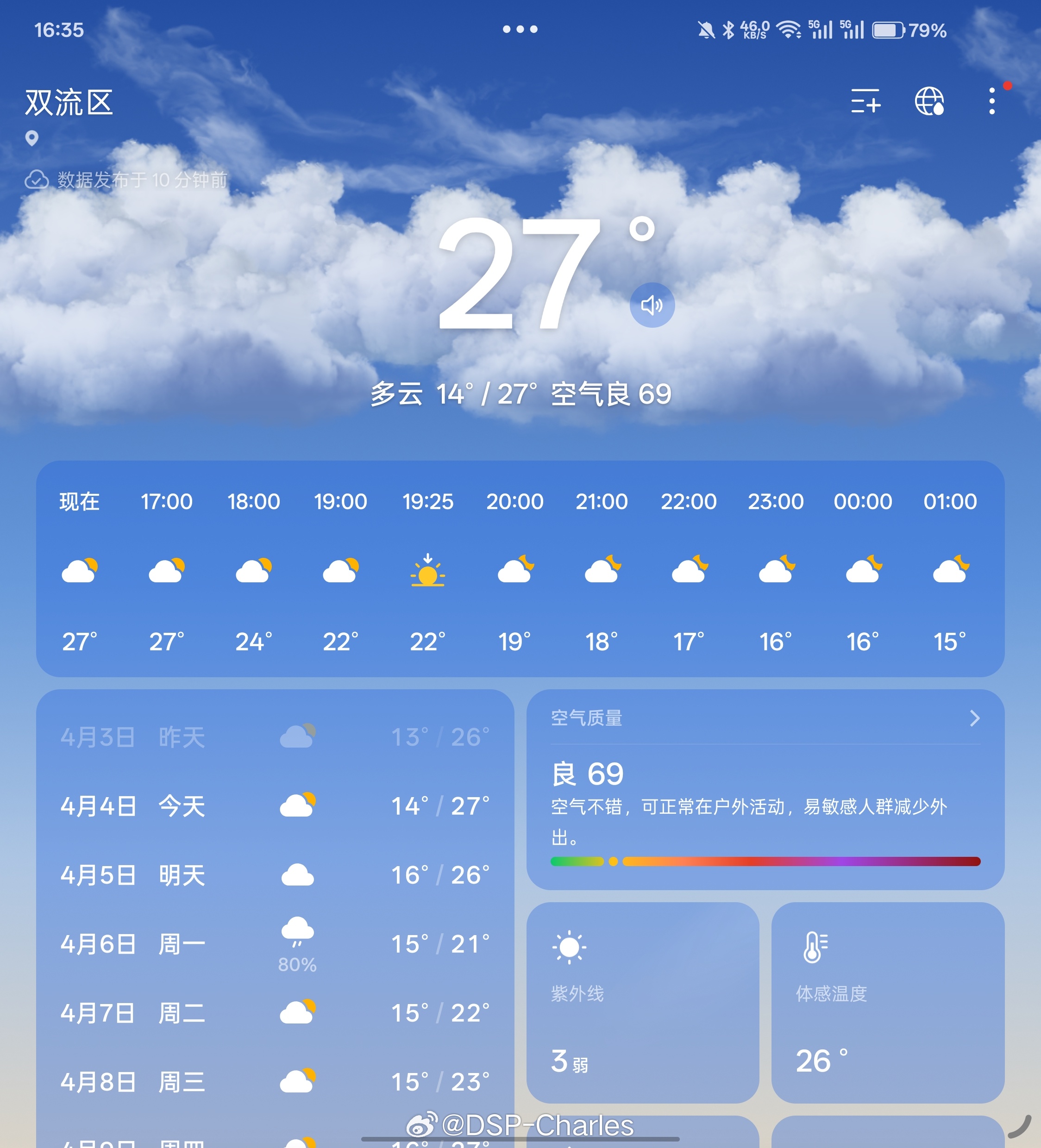Click the sunset icon at 19:25

(x=428, y=572)
